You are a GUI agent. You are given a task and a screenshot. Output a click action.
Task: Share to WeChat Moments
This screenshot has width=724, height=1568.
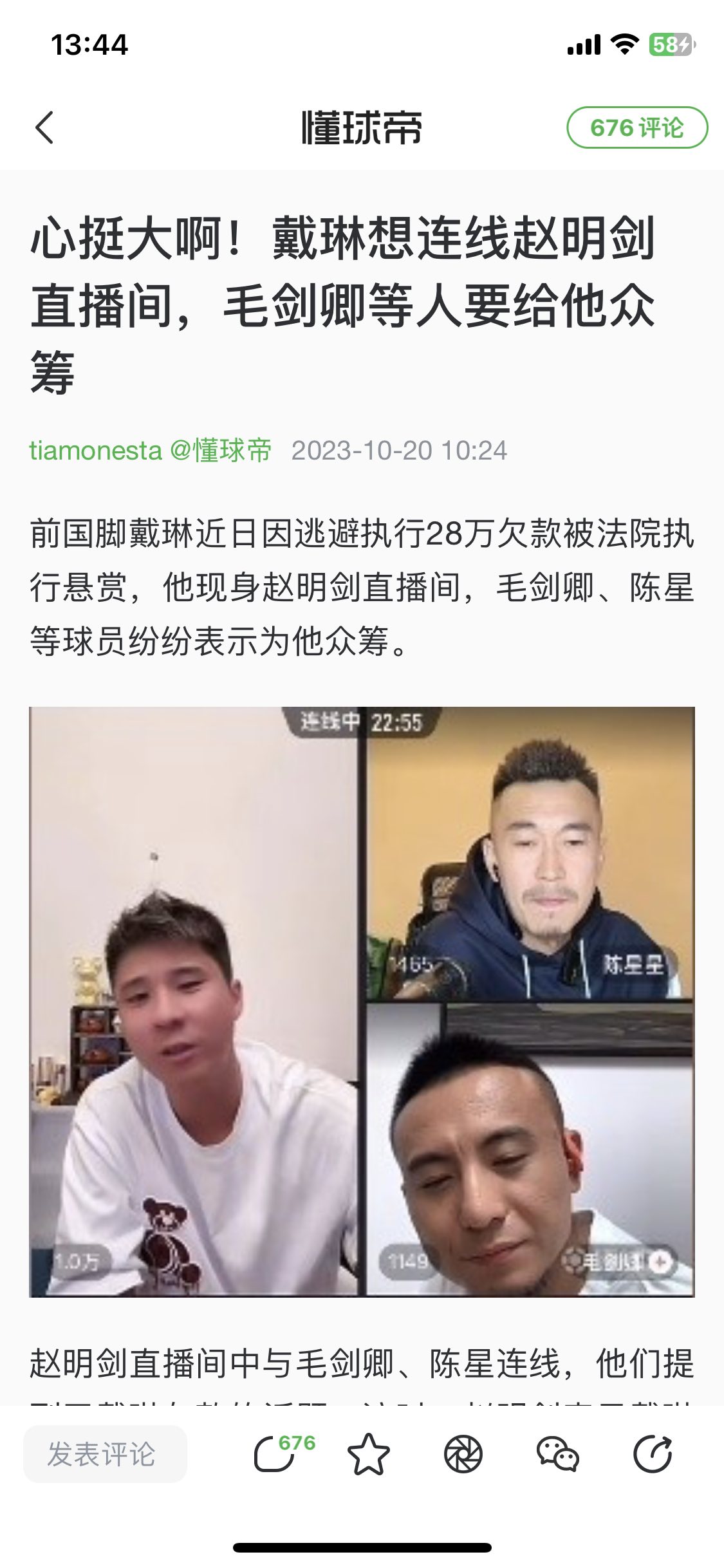[463, 1453]
